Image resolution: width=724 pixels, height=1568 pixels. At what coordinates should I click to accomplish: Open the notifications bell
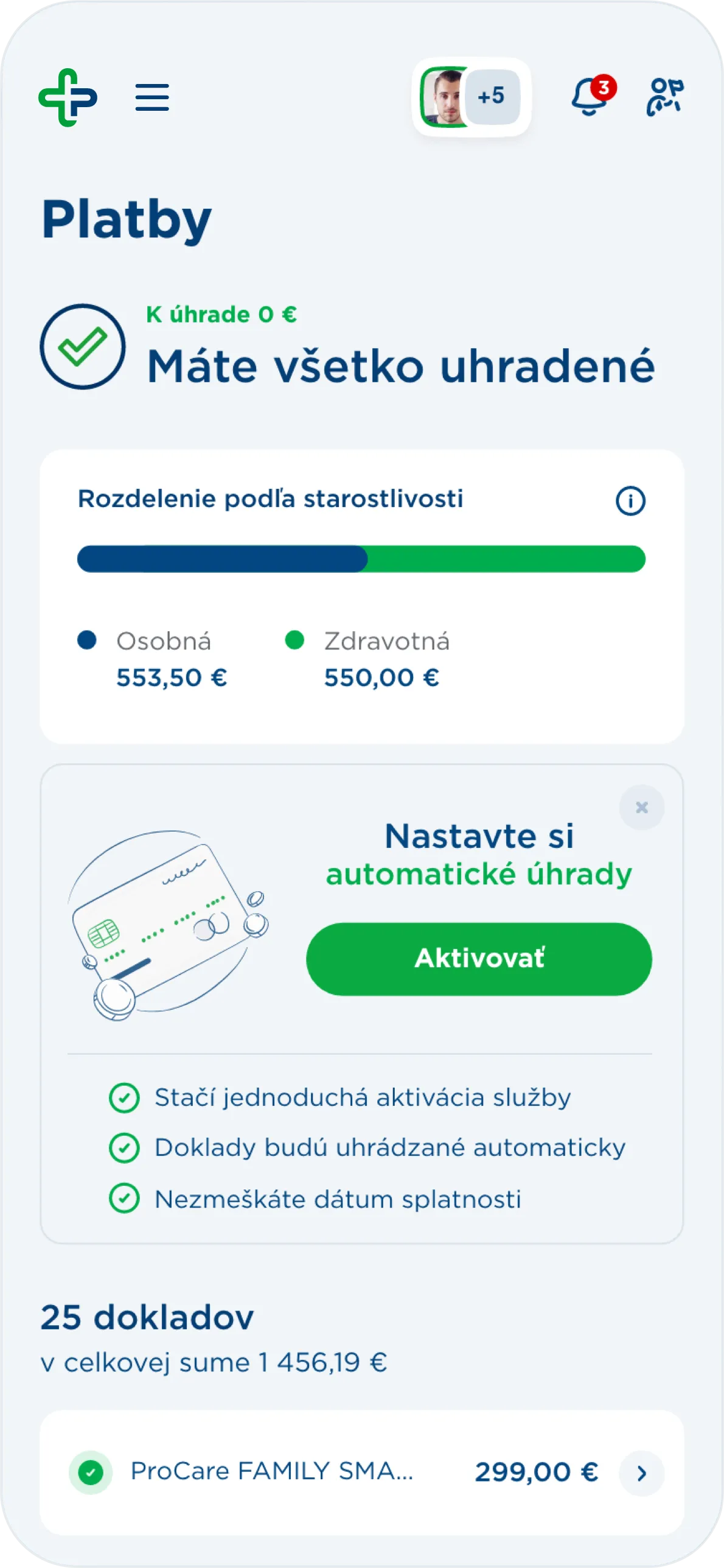[x=591, y=97]
